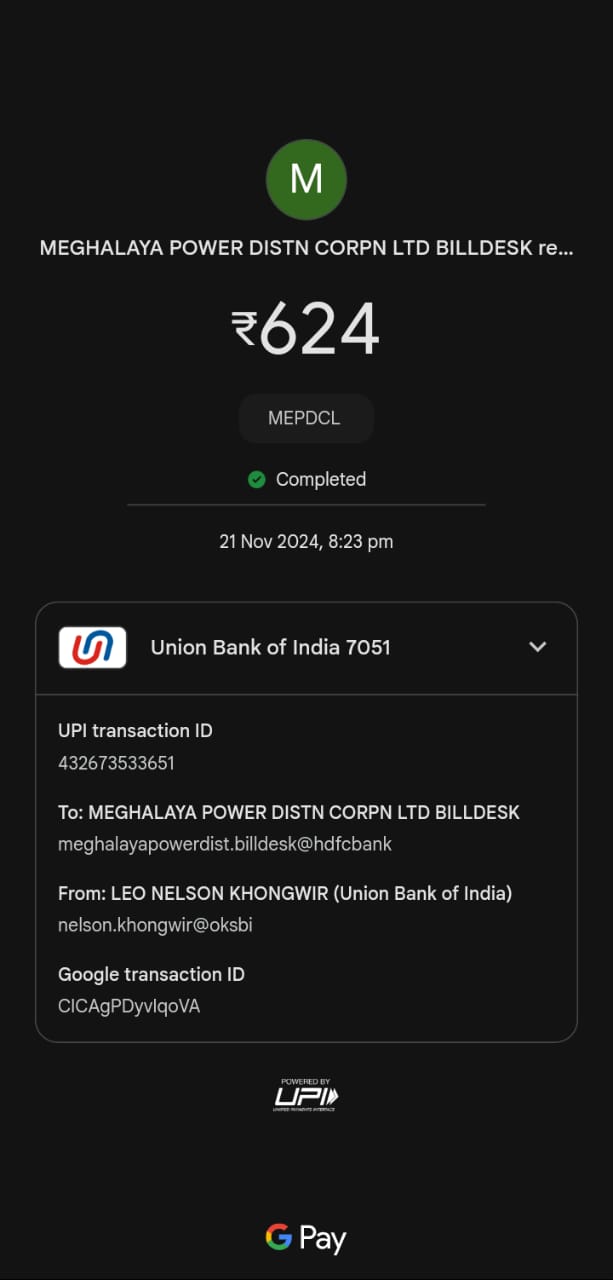Collapse the Union Bank of India 7051 details

(537, 647)
